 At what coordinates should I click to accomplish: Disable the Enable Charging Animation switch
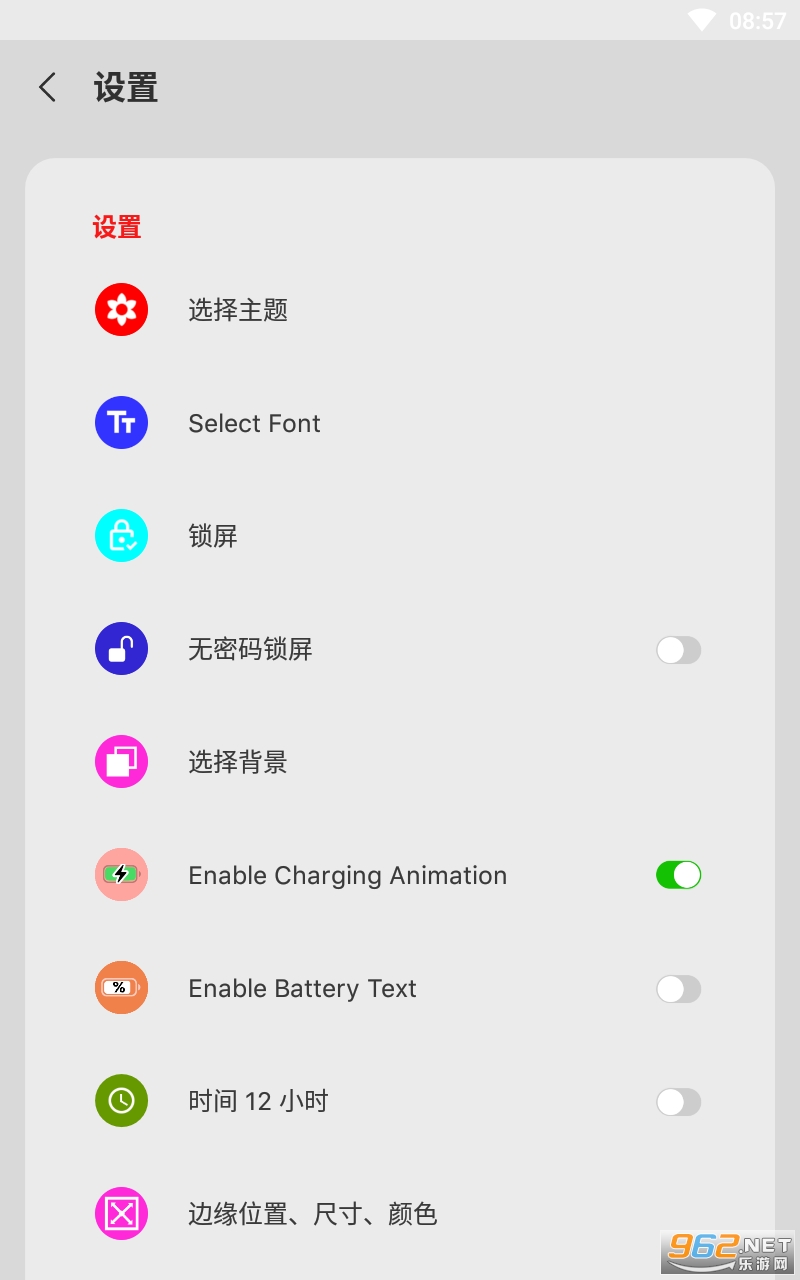678,875
